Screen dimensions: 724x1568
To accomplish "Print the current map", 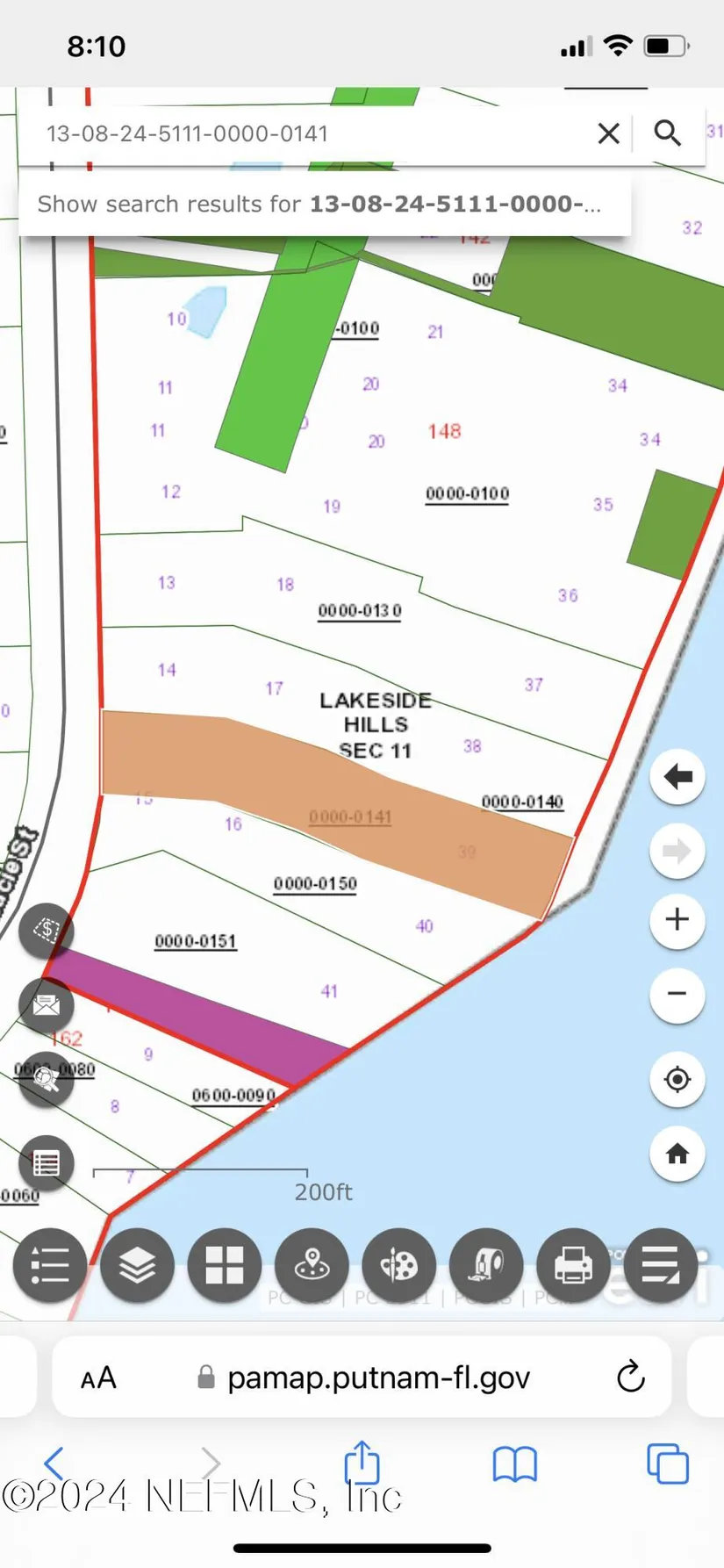I will click(x=573, y=1265).
